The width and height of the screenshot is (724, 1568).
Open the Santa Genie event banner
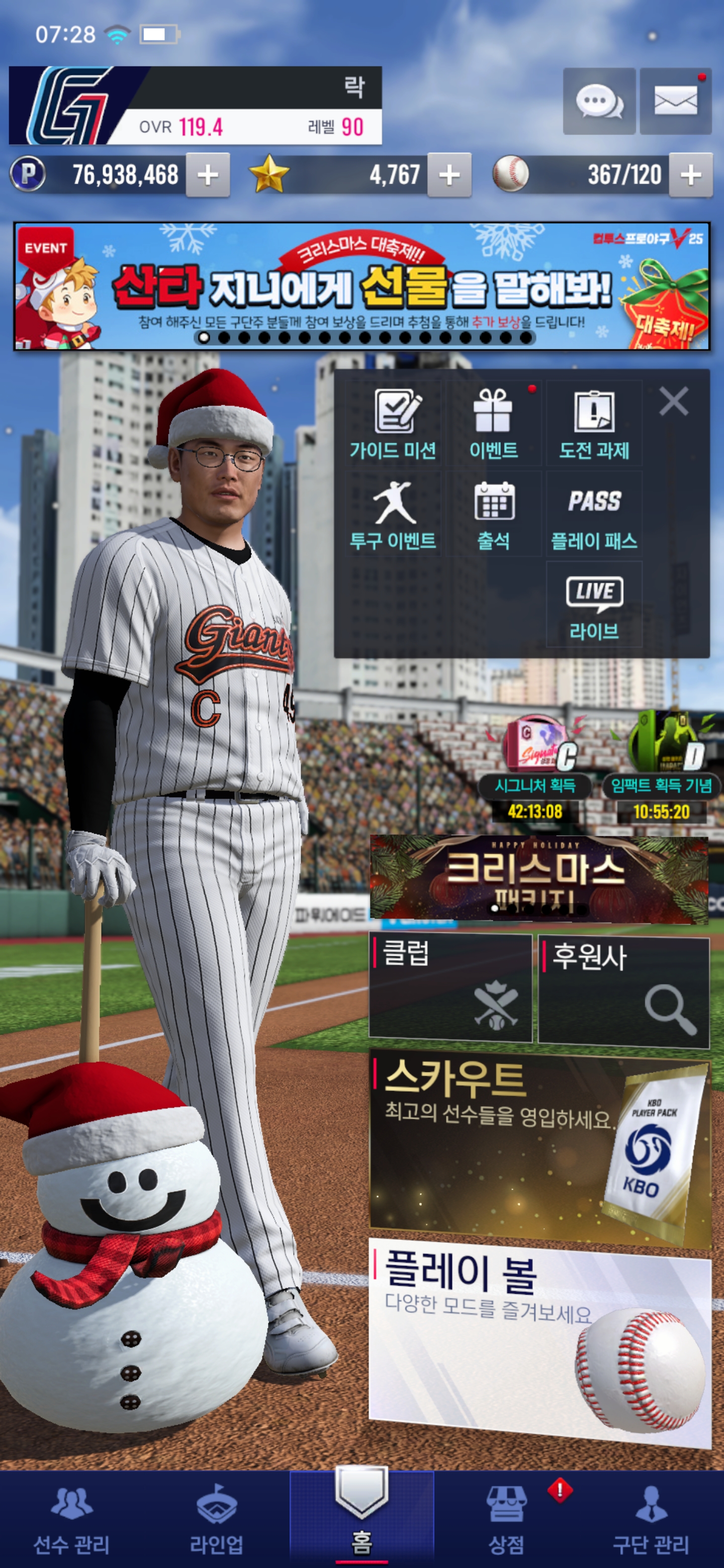pos(361,286)
